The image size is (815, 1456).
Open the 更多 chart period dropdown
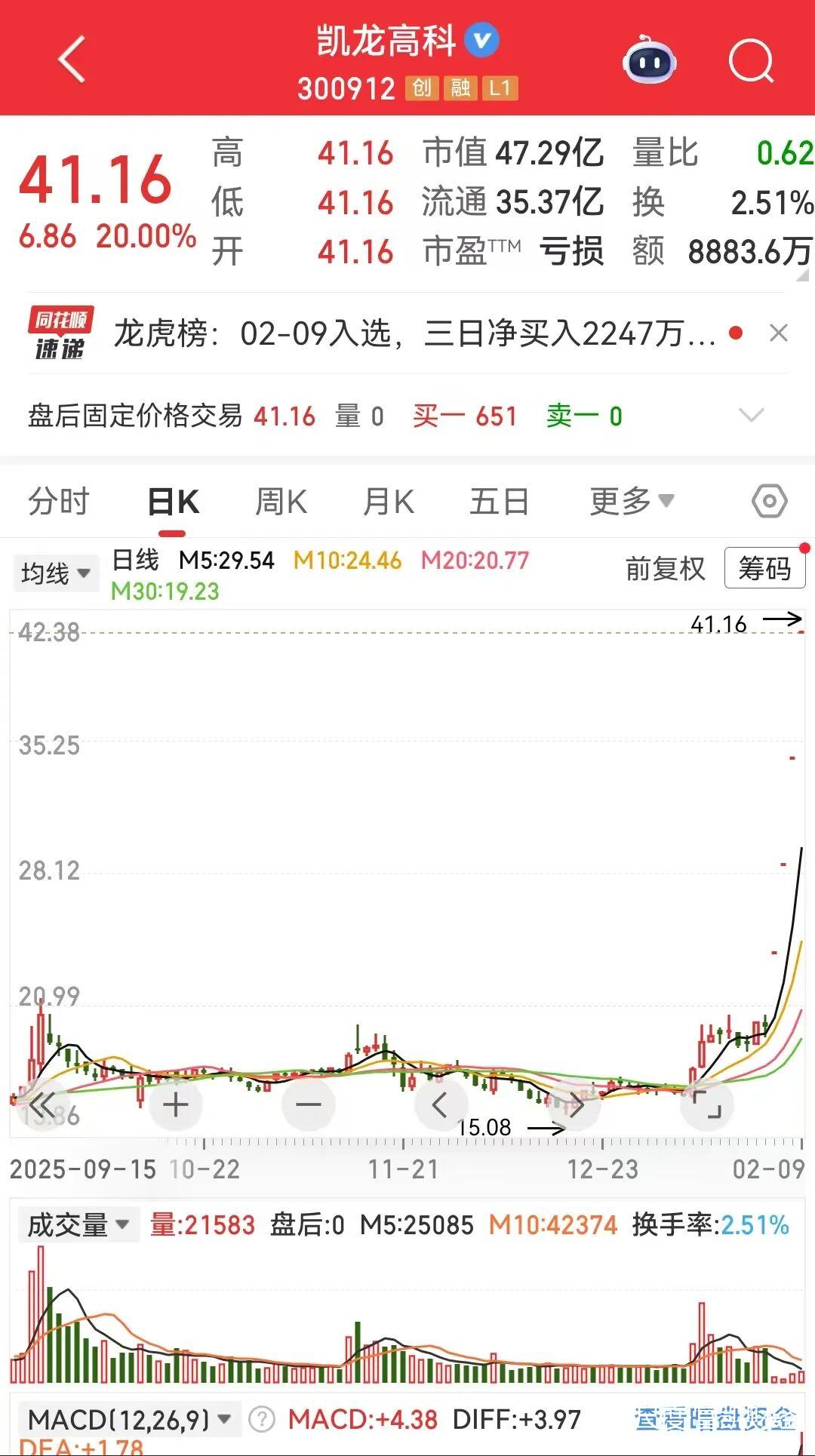pyautogui.click(x=632, y=502)
